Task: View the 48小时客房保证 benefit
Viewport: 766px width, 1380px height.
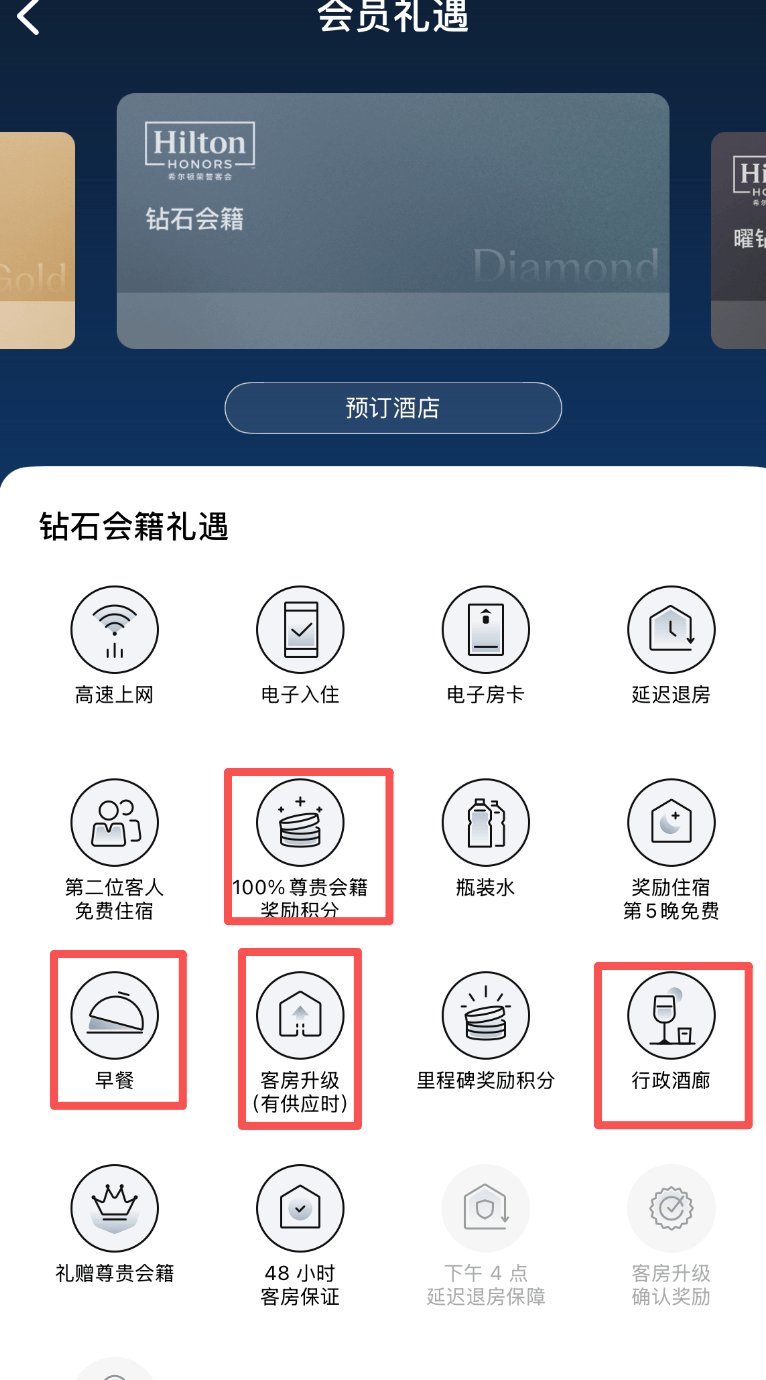Action: 300,1209
